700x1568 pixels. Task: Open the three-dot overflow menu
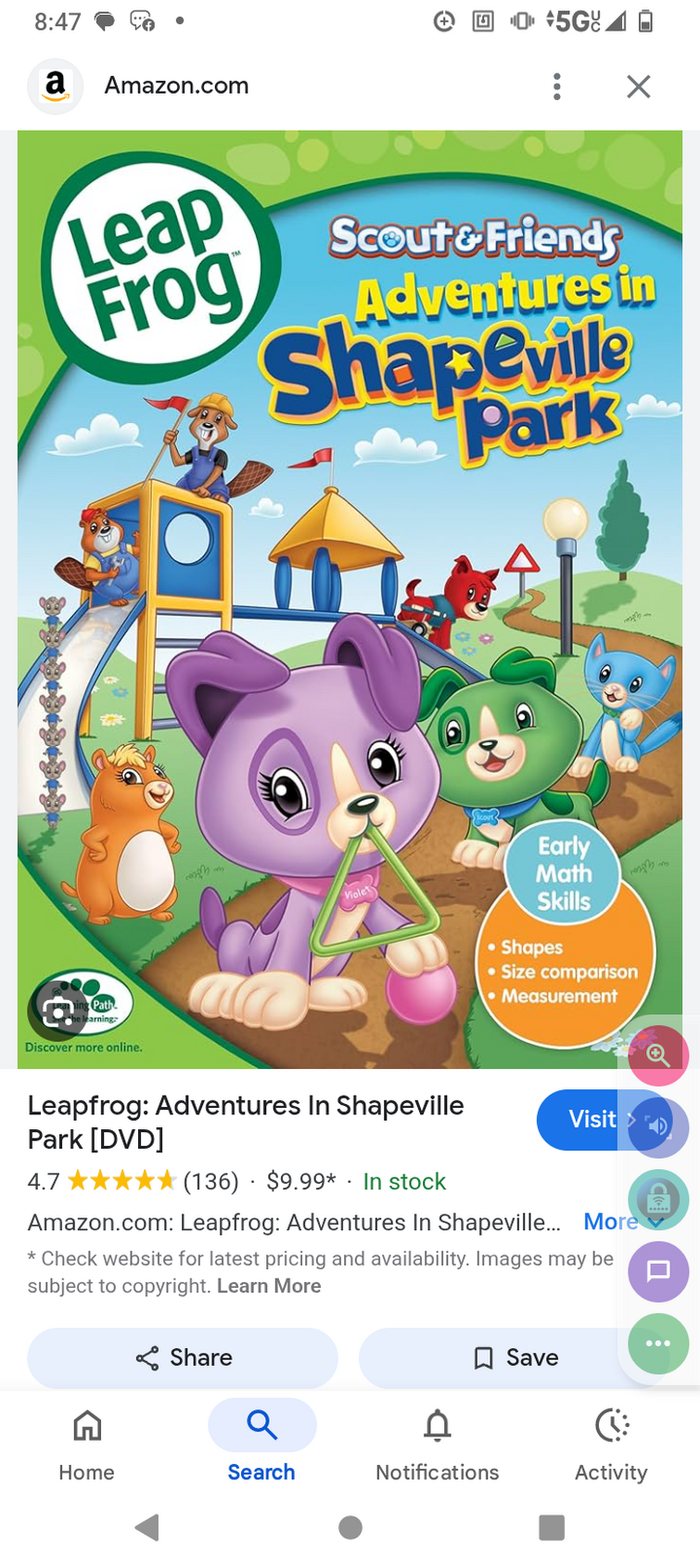pyautogui.click(x=556, y=86)
